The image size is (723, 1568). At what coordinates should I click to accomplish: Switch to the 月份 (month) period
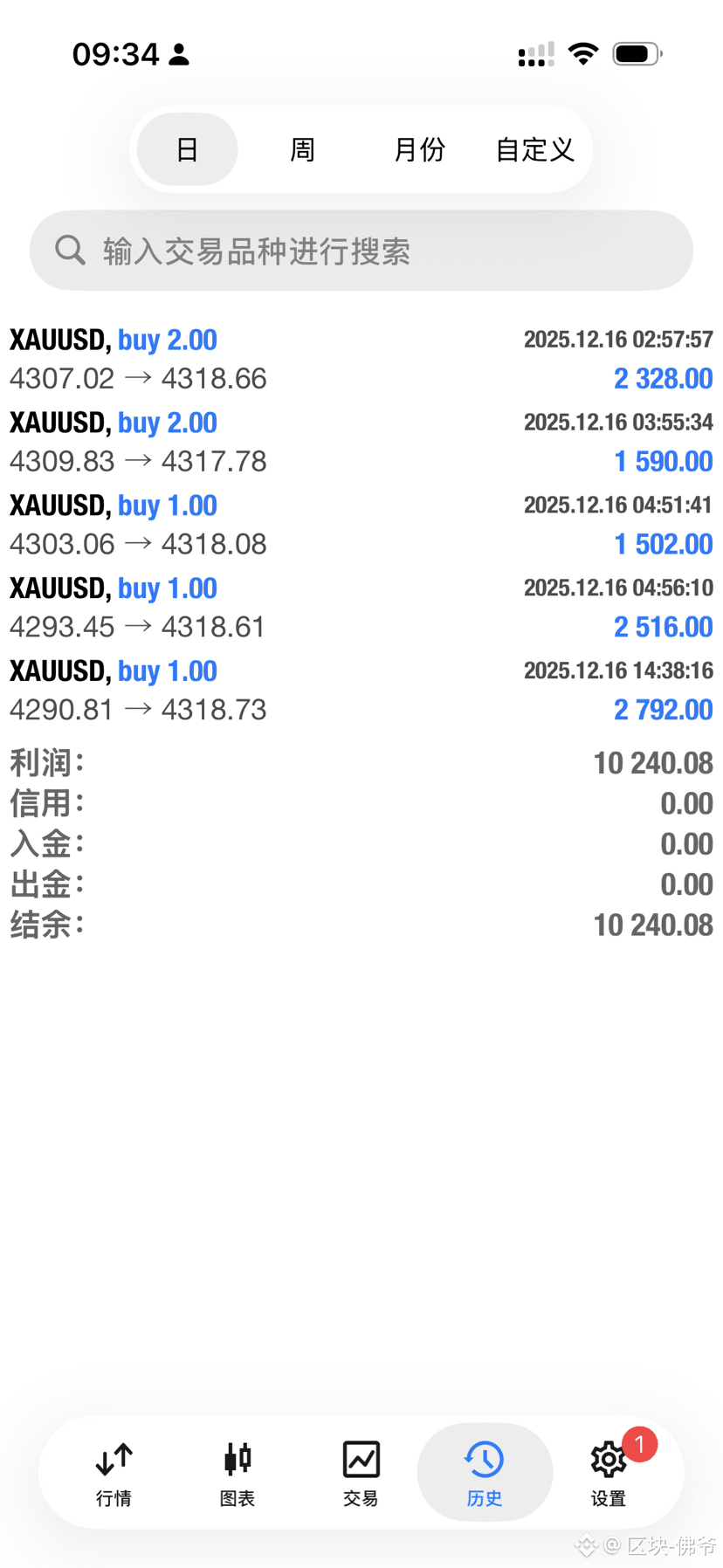pyautogui.click(x=419, y=150)
